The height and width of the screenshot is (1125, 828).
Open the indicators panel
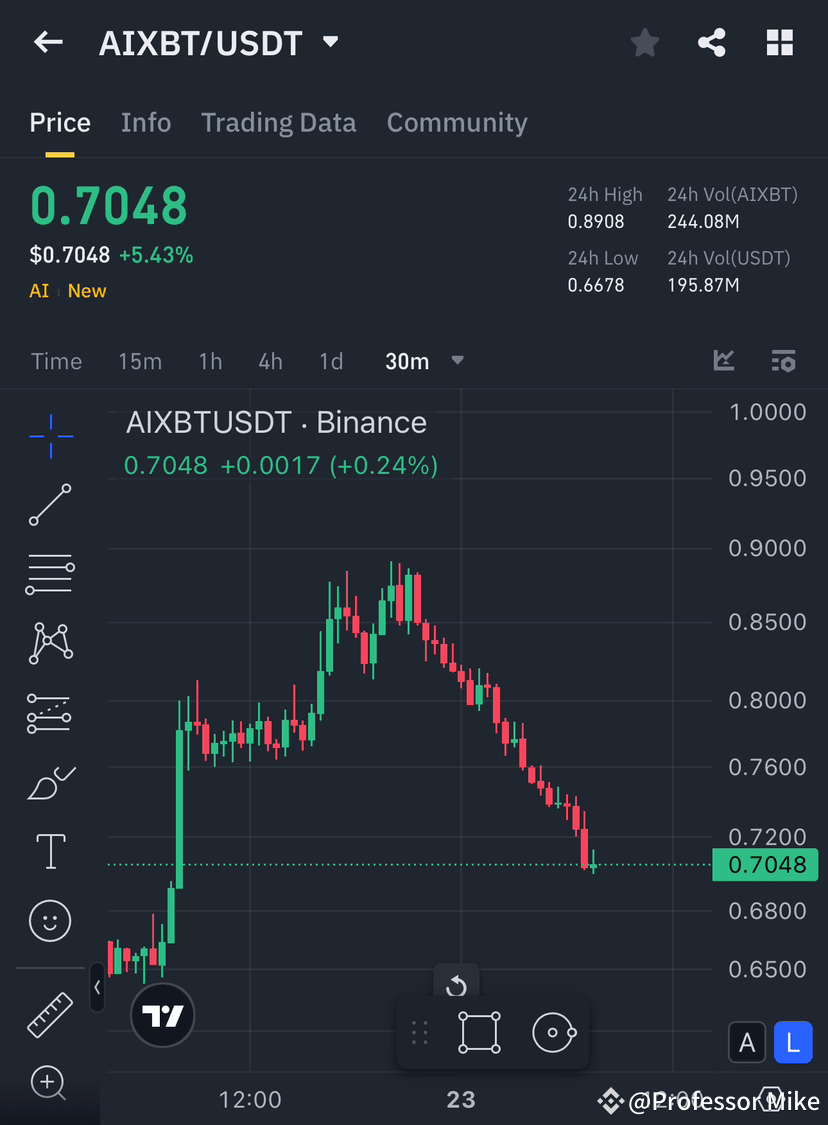pos(723,361)
